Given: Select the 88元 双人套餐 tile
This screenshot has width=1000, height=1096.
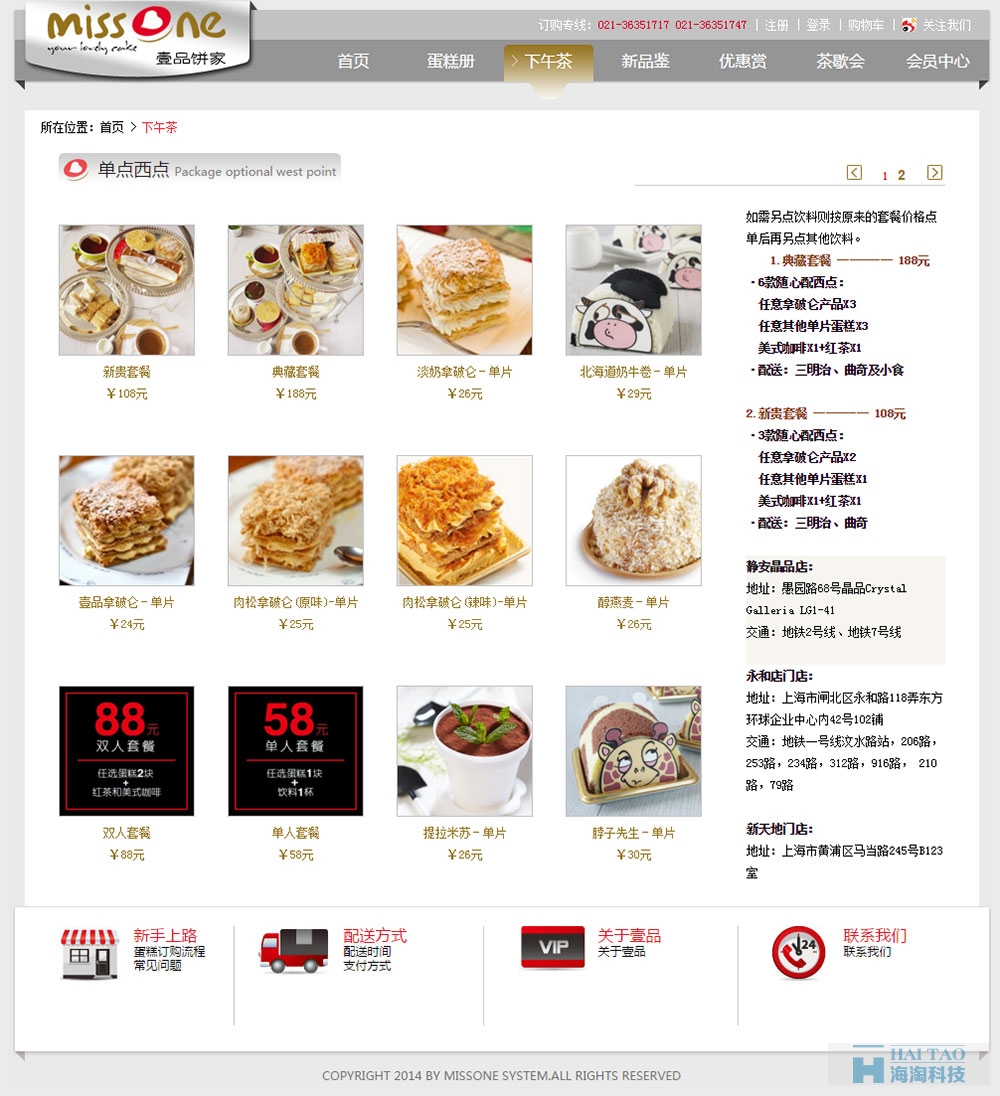Looking at the screenshot, I should coord(127,751).
